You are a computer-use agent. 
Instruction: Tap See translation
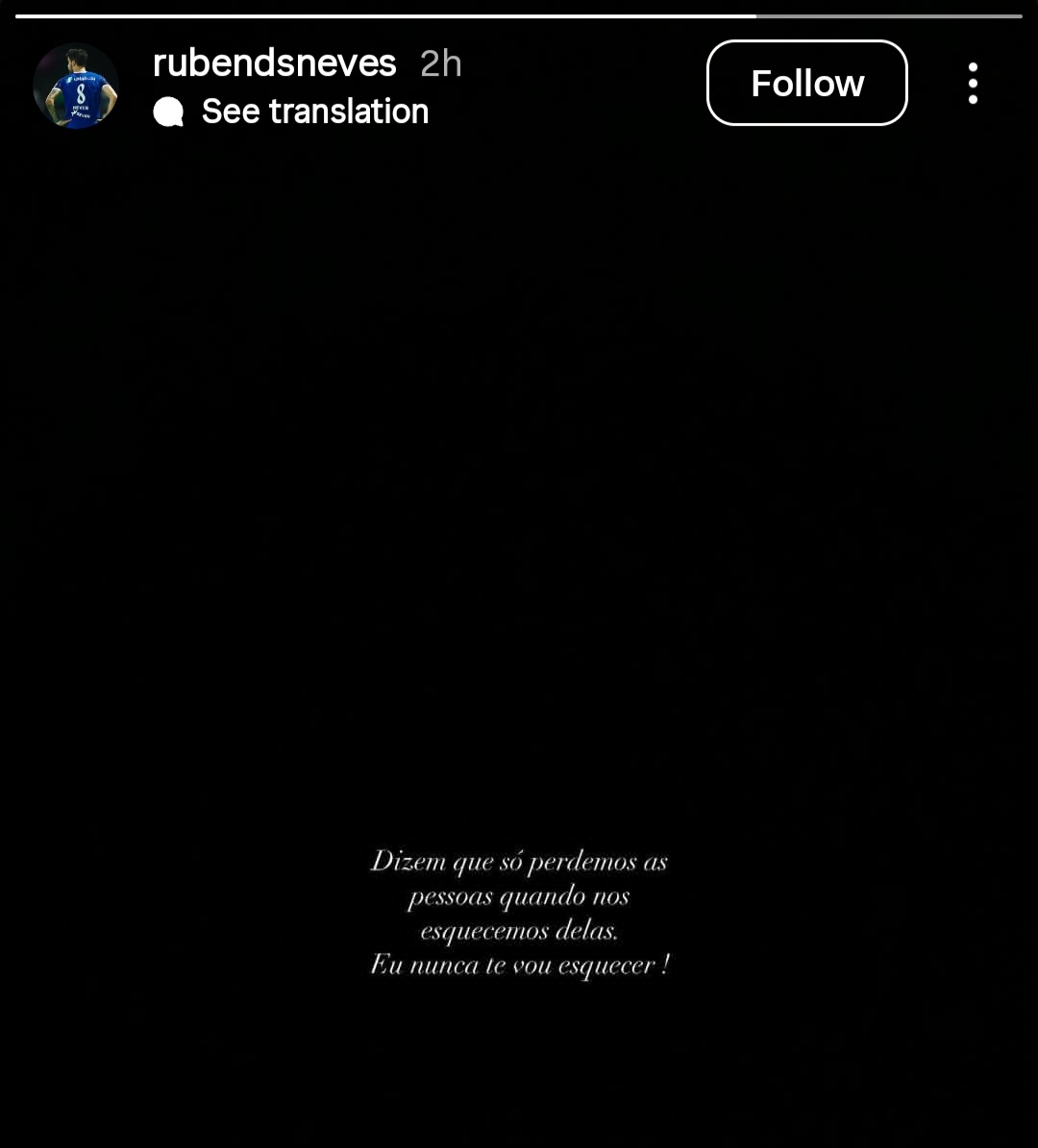(x=314, y=111)
